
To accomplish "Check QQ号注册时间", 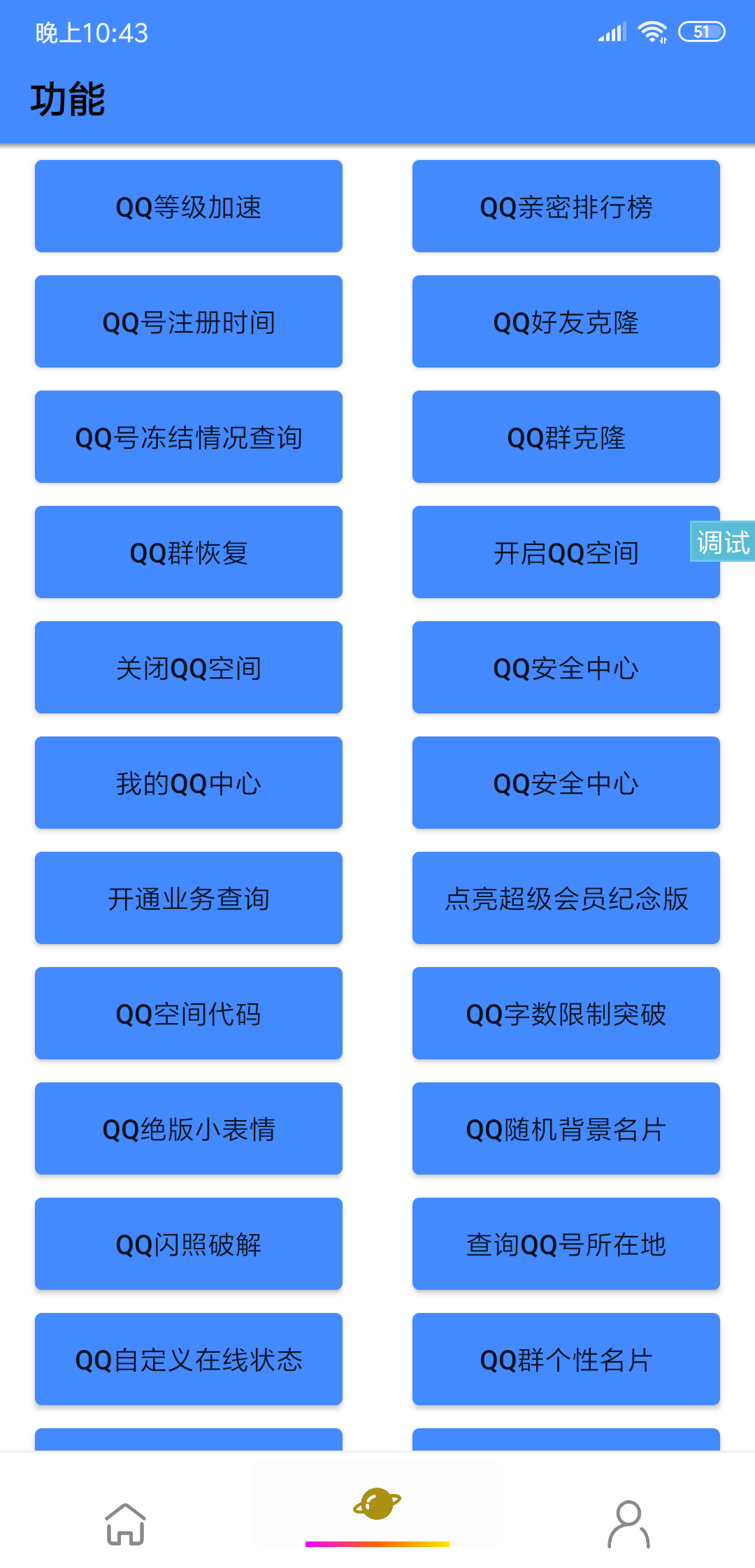I will [189, 321].
